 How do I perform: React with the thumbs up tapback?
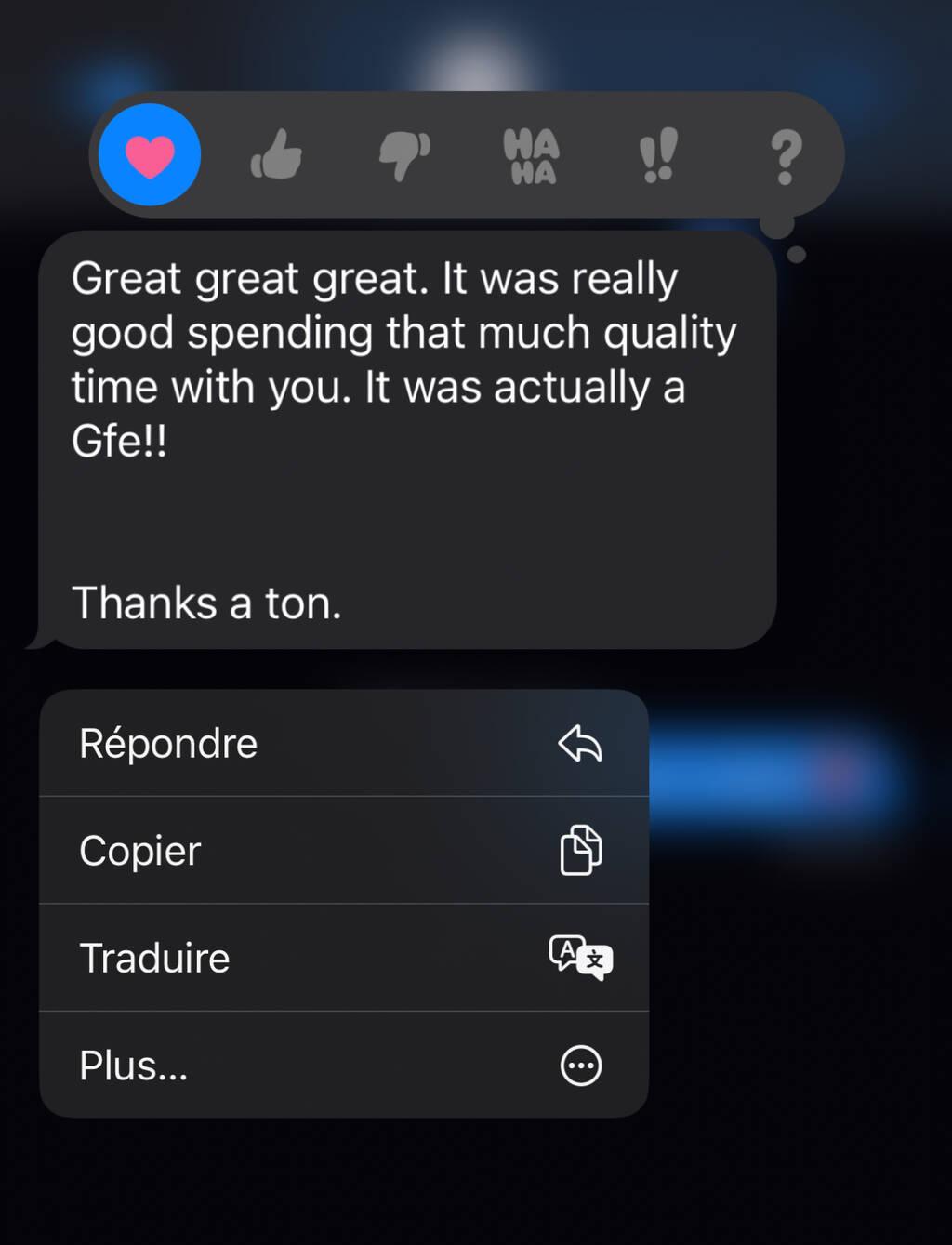(x=276, y=155)
